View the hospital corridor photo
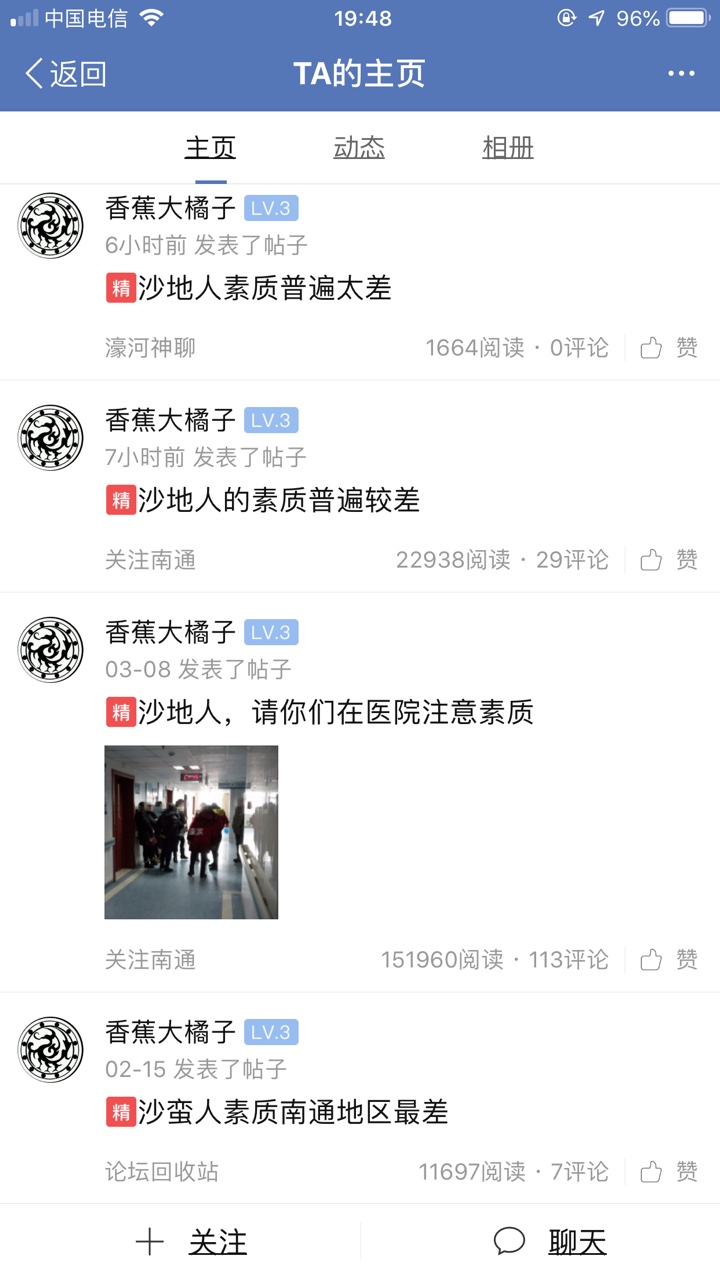The height and width of the screenshot is (1280, 720). click(191, 832)
